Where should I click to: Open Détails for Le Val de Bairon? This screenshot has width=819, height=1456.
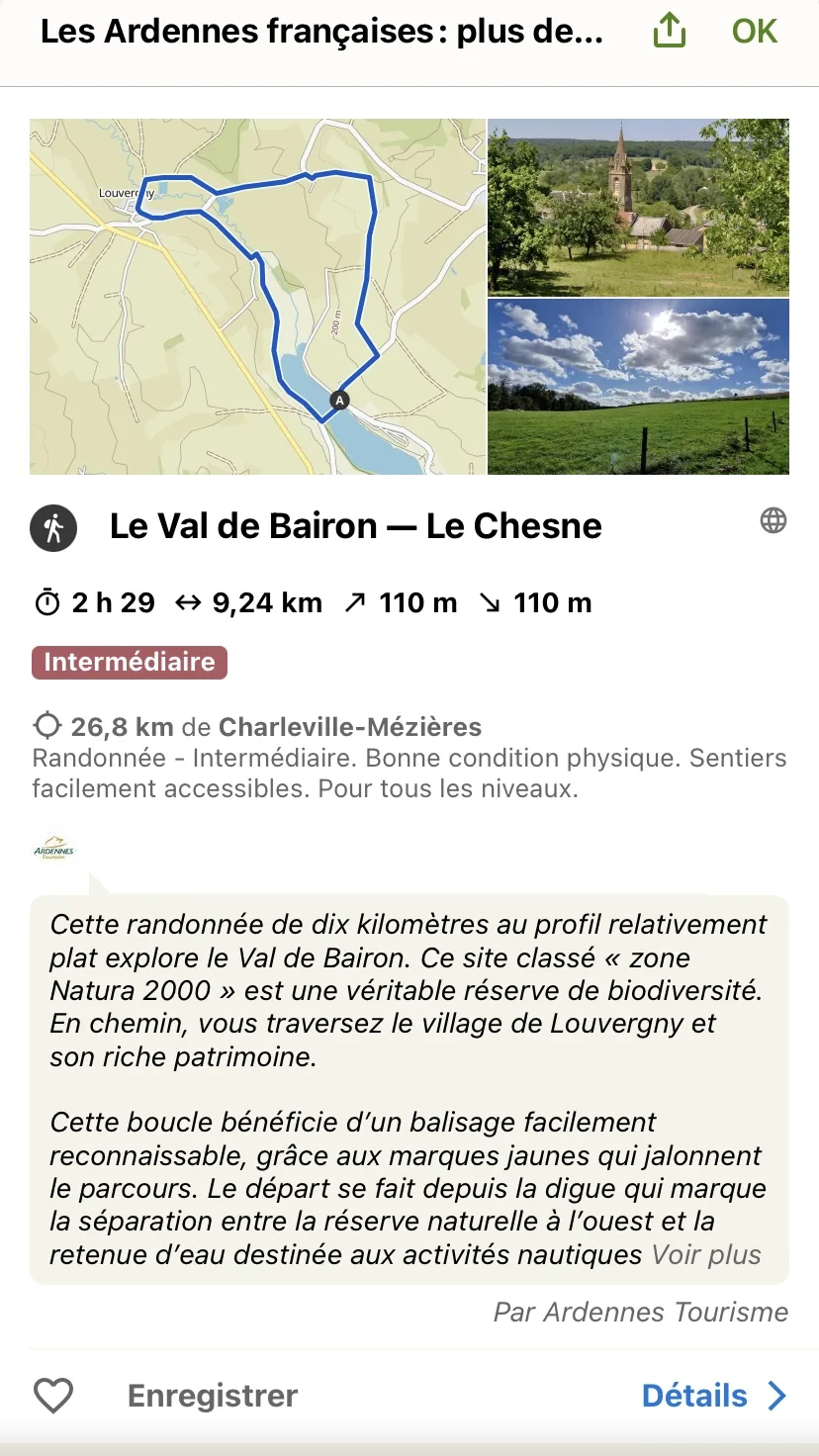click(x=713, y=1396)
